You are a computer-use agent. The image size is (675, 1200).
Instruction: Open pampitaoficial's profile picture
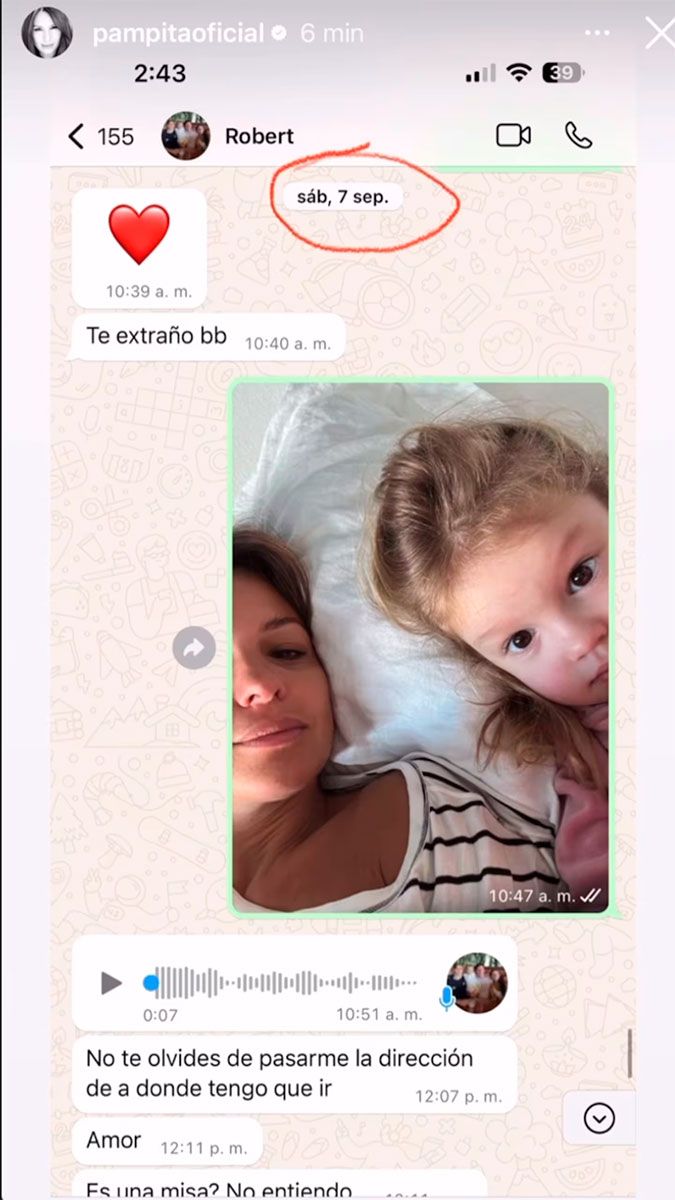click(x=47, y=33)
